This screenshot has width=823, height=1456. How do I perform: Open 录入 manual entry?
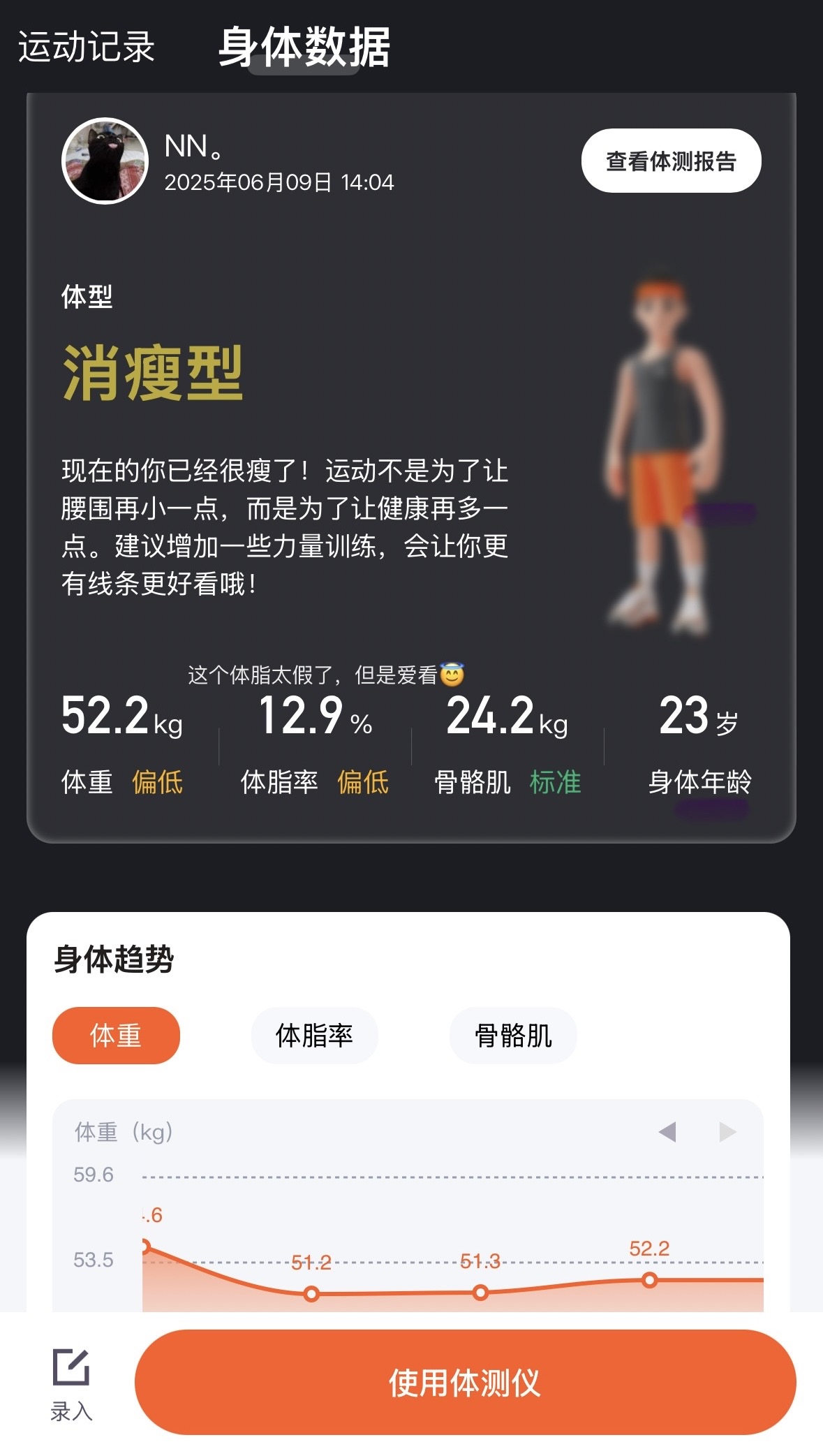71,1384
